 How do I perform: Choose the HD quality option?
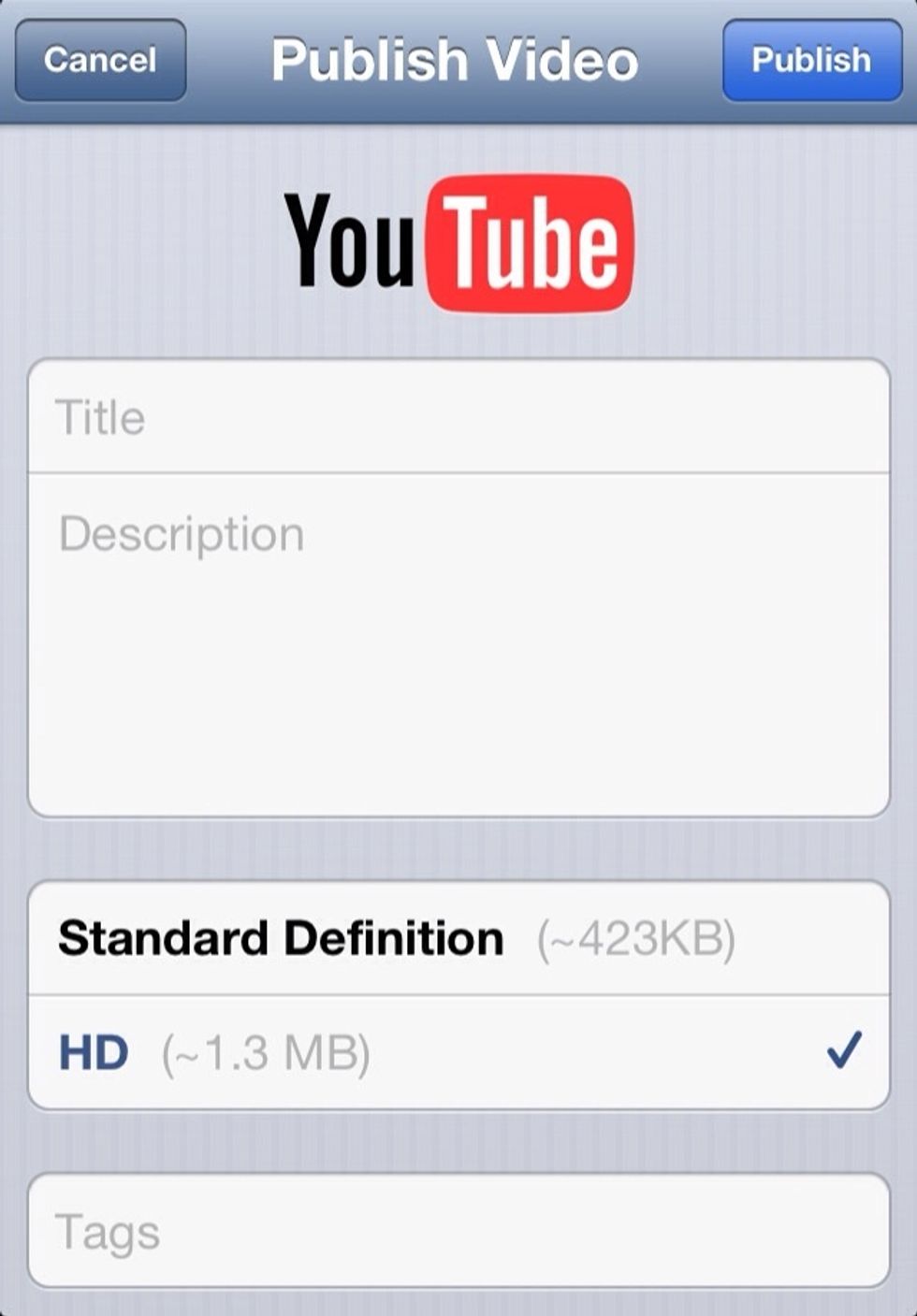458,1053
